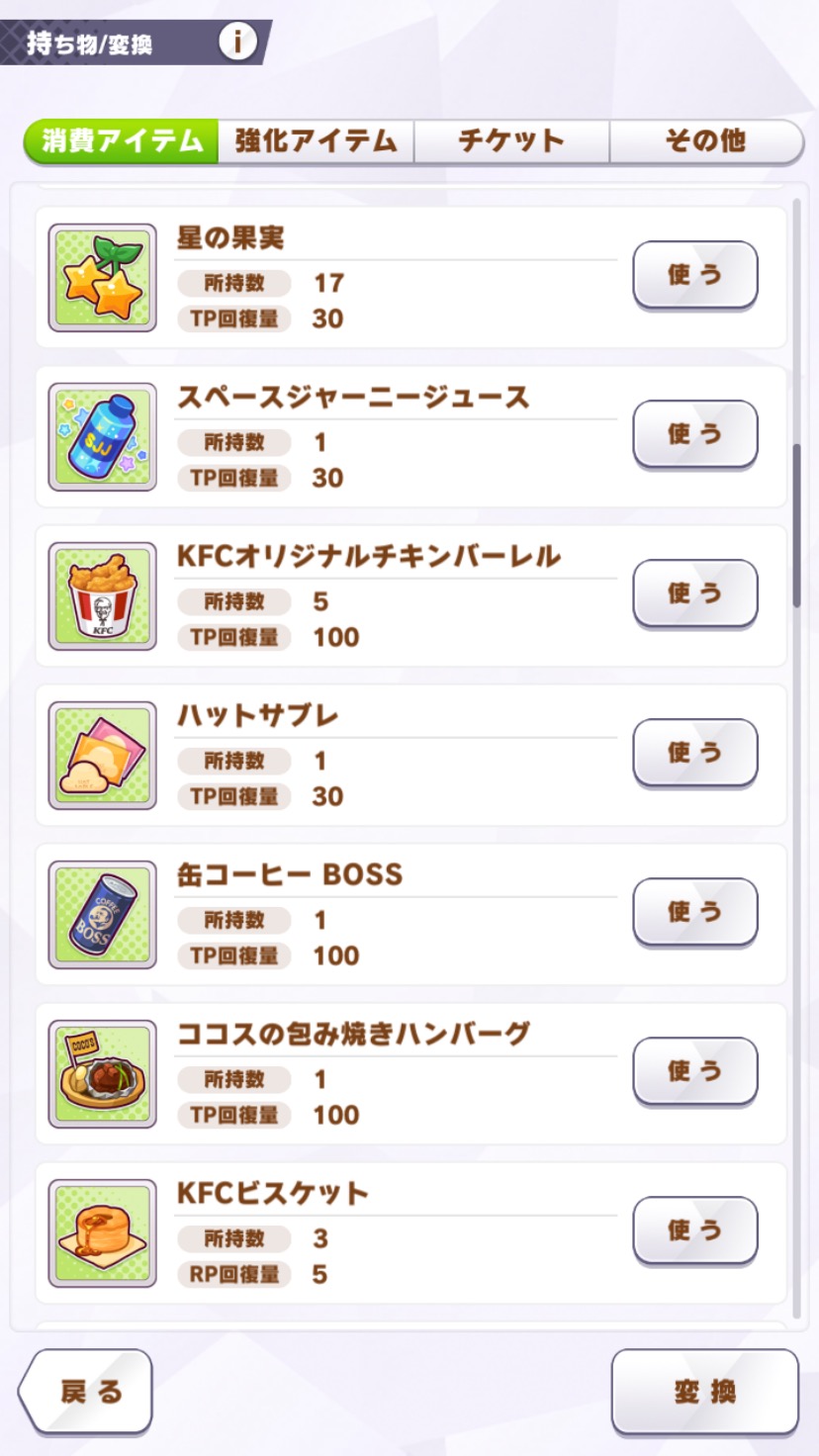
Task: Open the 変換 exchange button
Action: click(x=704, y=1392)
